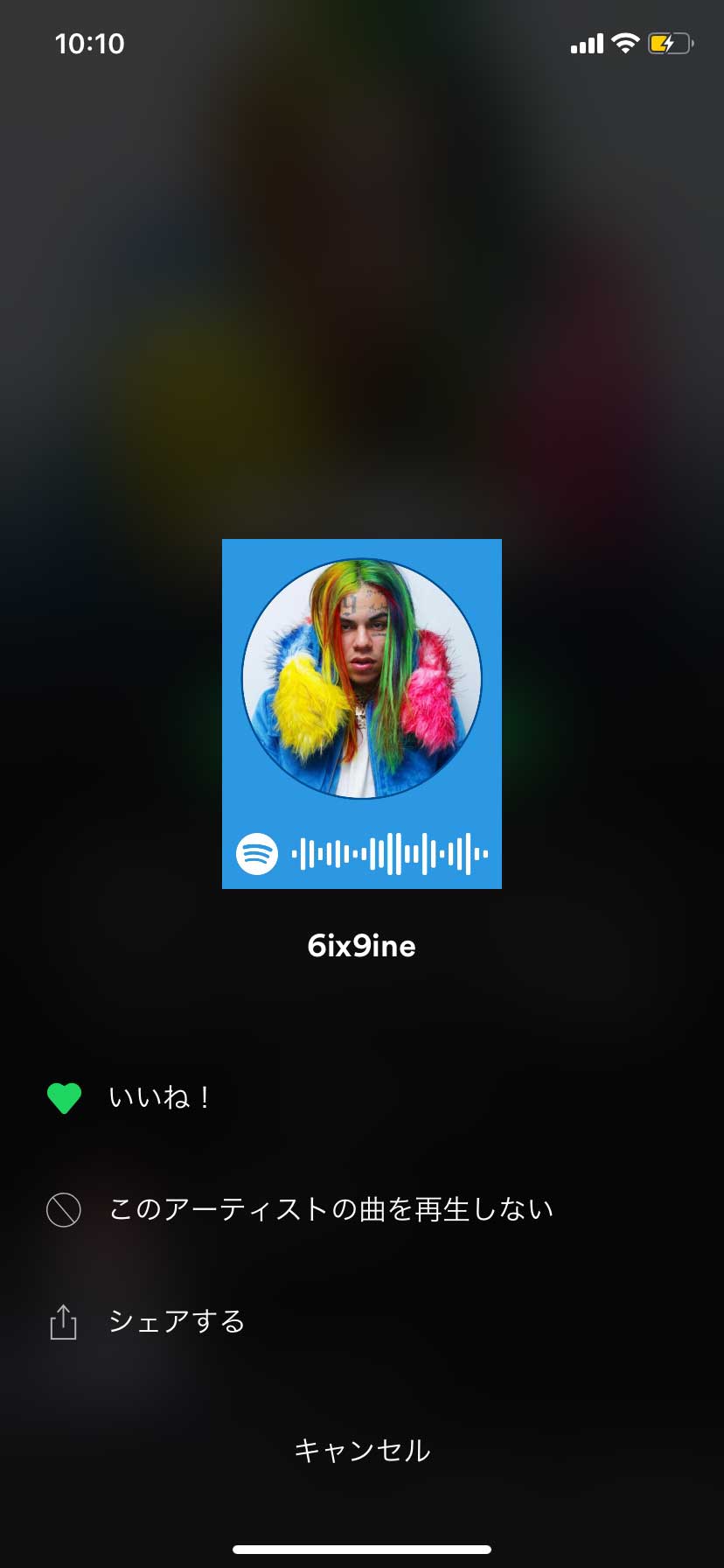Tap the share (シェアする) export icon

coord(63,1322)
